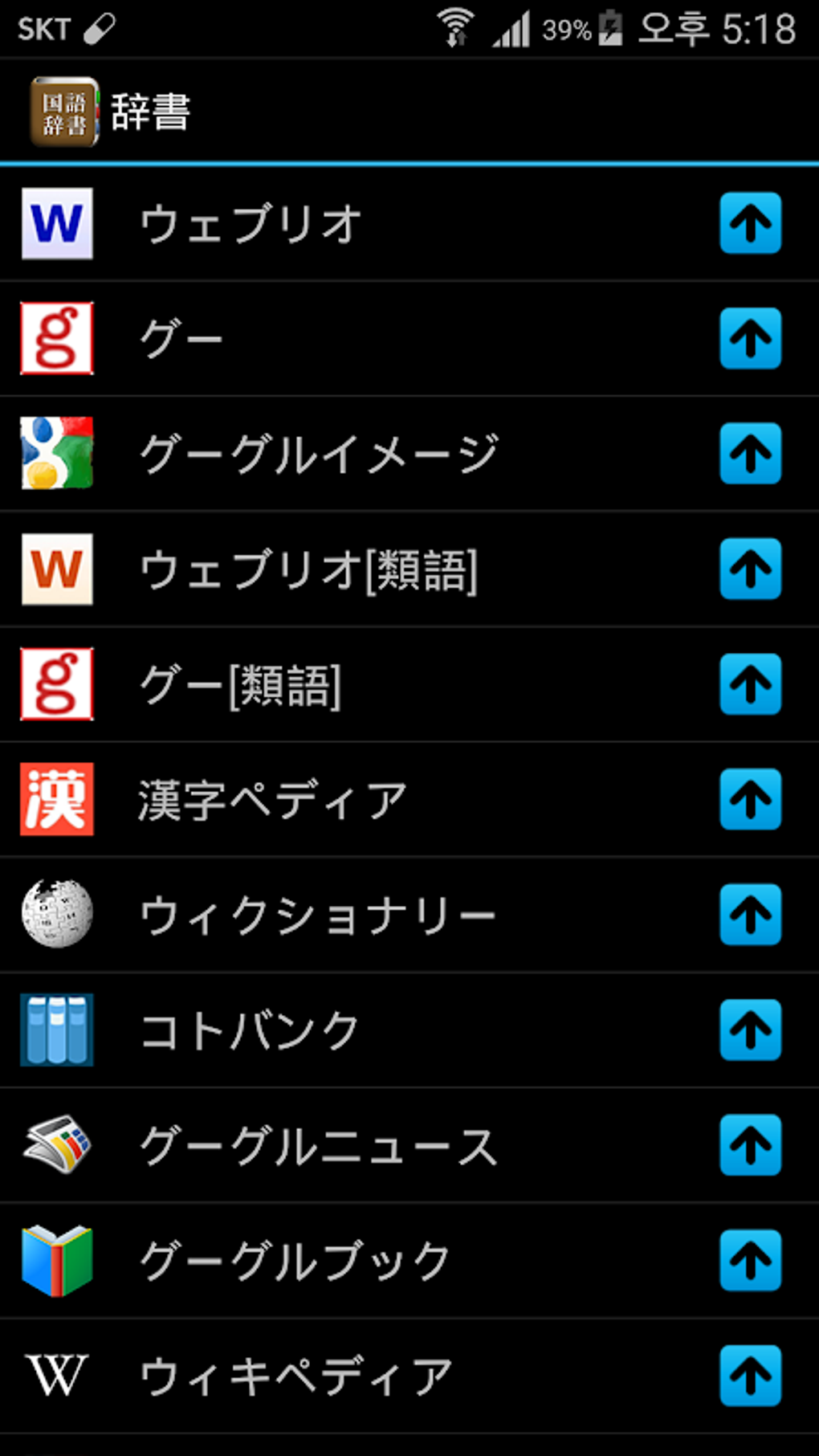
Task: Move グー up with its arrow button
Action: pyautogui.click(x=750, y=338)
